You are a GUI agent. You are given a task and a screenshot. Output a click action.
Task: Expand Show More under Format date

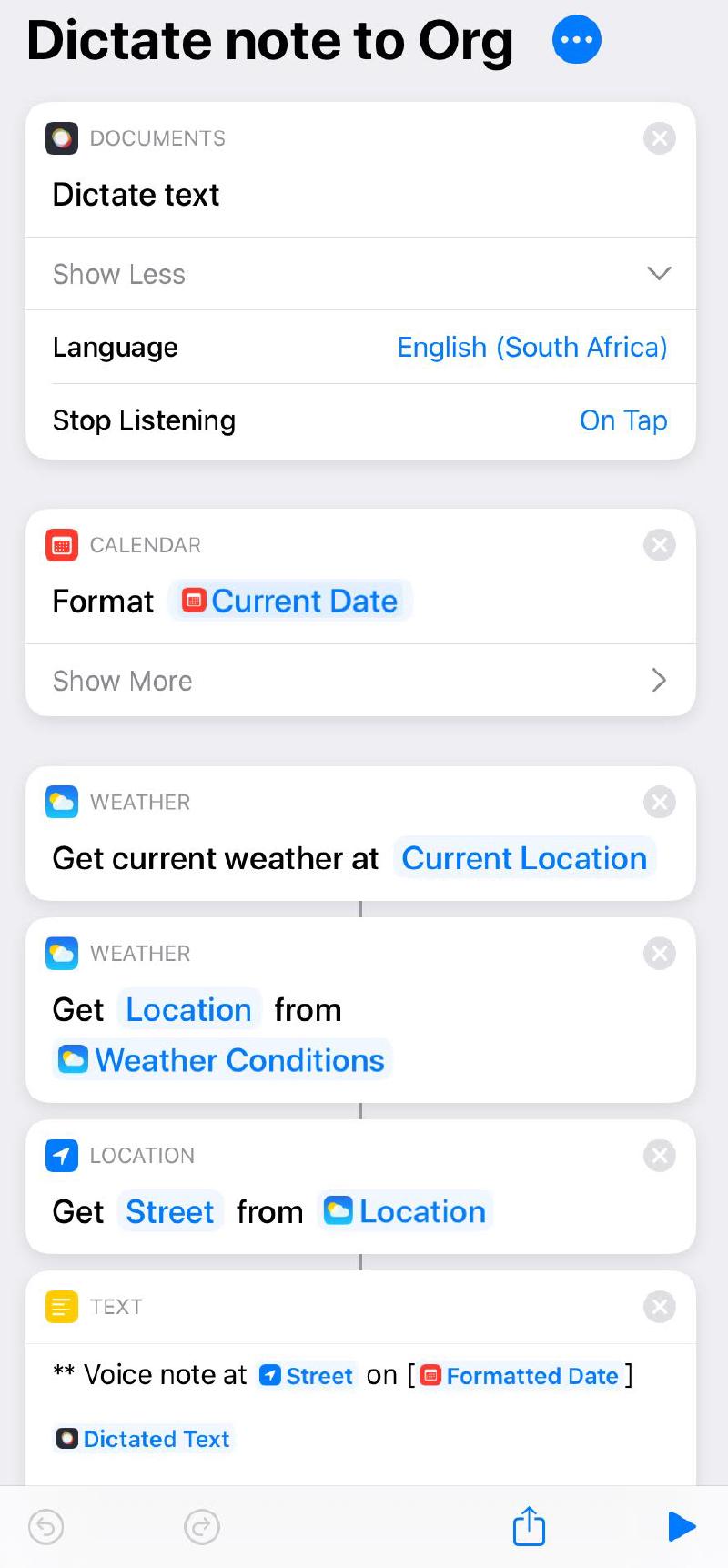click(x=360, y=681)
